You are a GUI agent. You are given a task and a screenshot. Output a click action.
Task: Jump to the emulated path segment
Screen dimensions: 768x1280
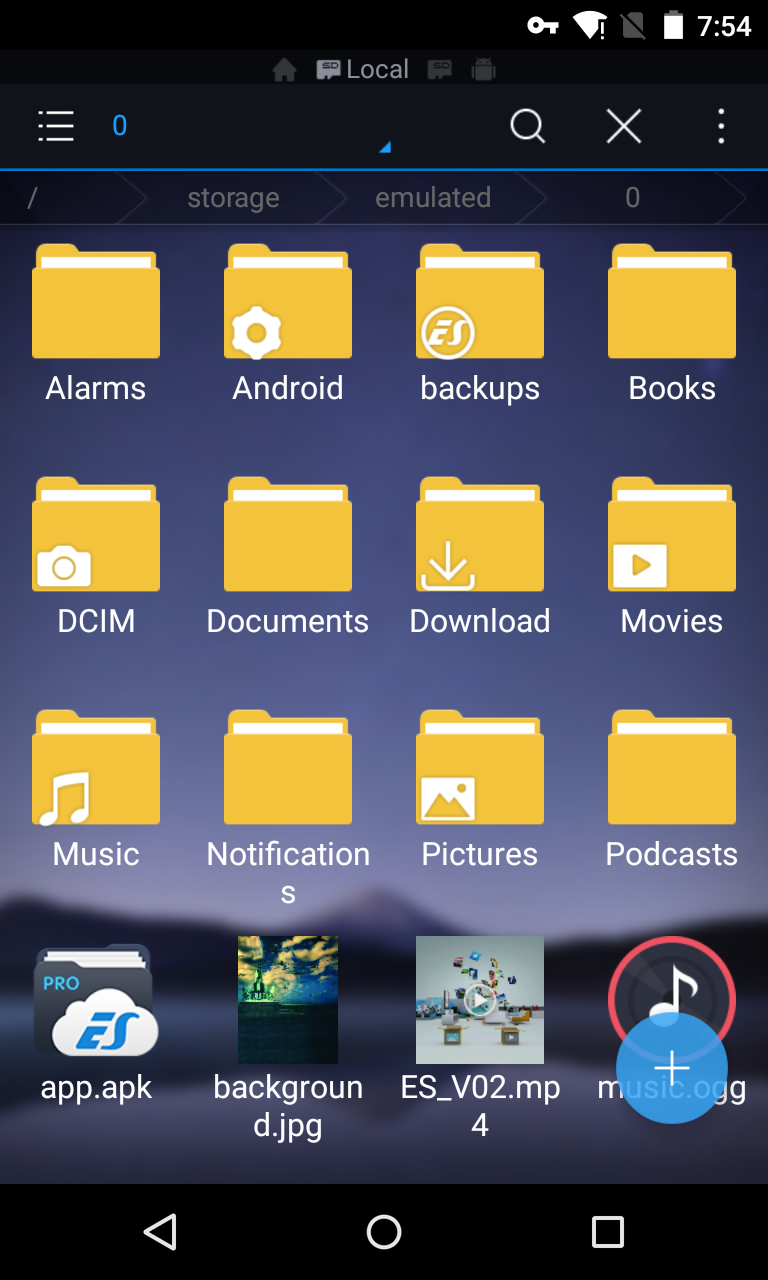pos(433,198)
